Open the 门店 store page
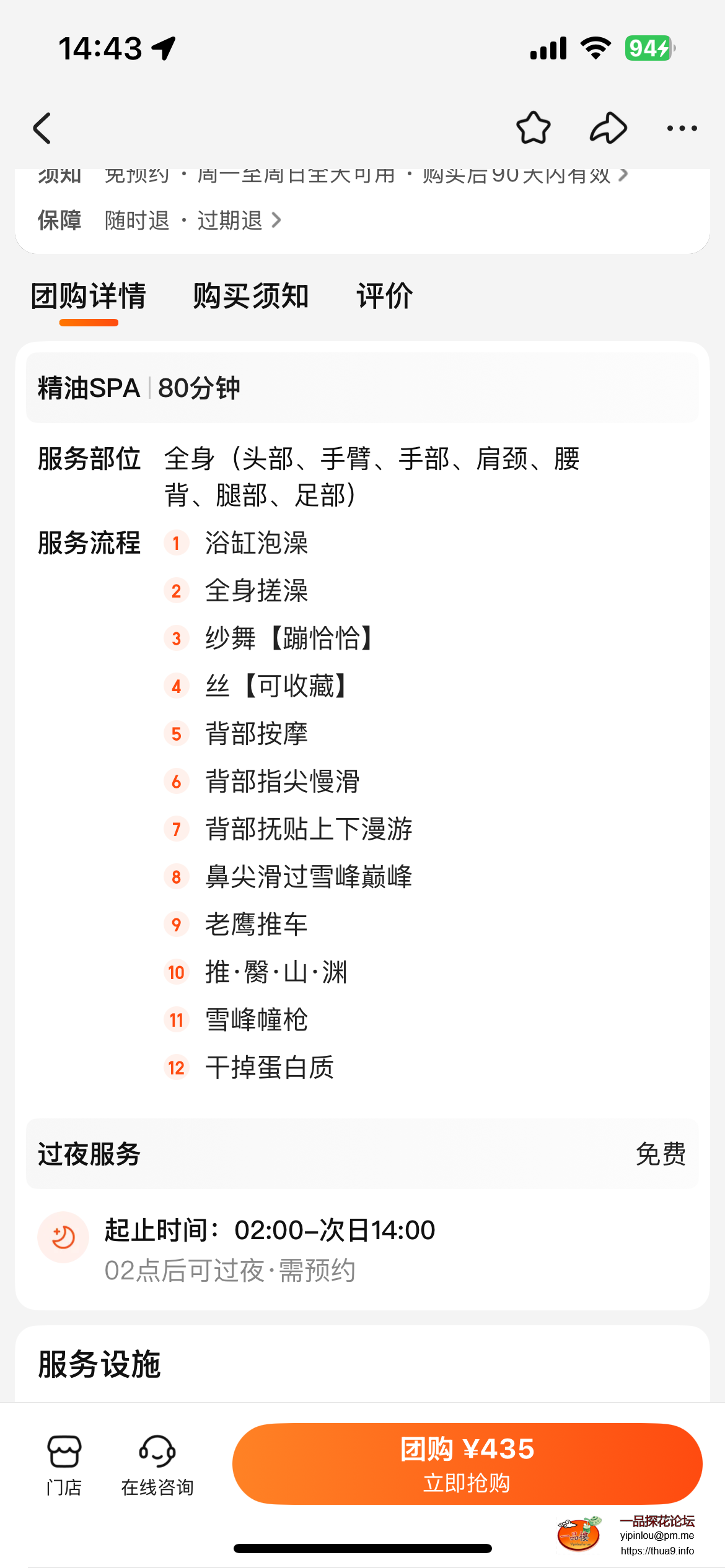 (x=64, y=1464)
